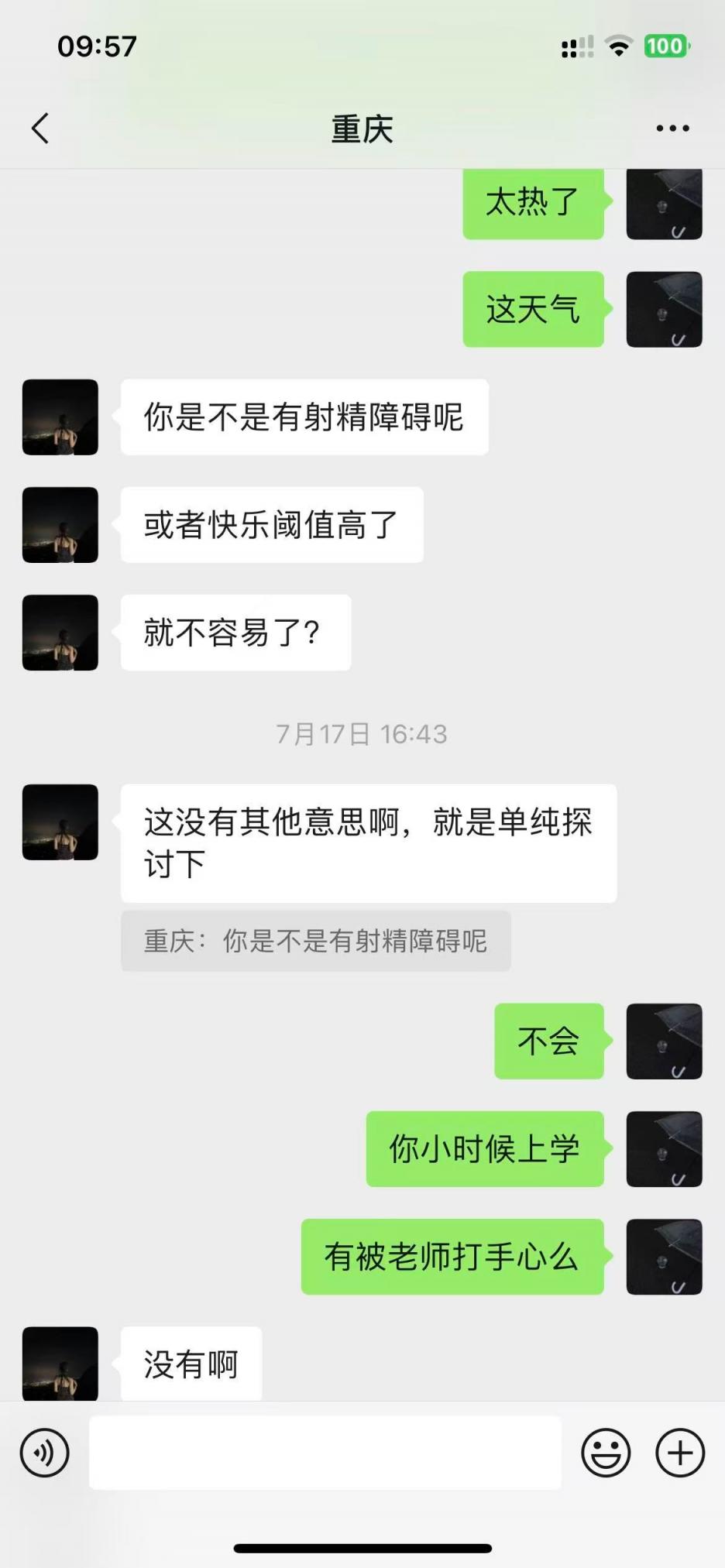The image size is (725, 1568).
Task: Open the plus attachment menu
Action: click(x=680, y=1453)
